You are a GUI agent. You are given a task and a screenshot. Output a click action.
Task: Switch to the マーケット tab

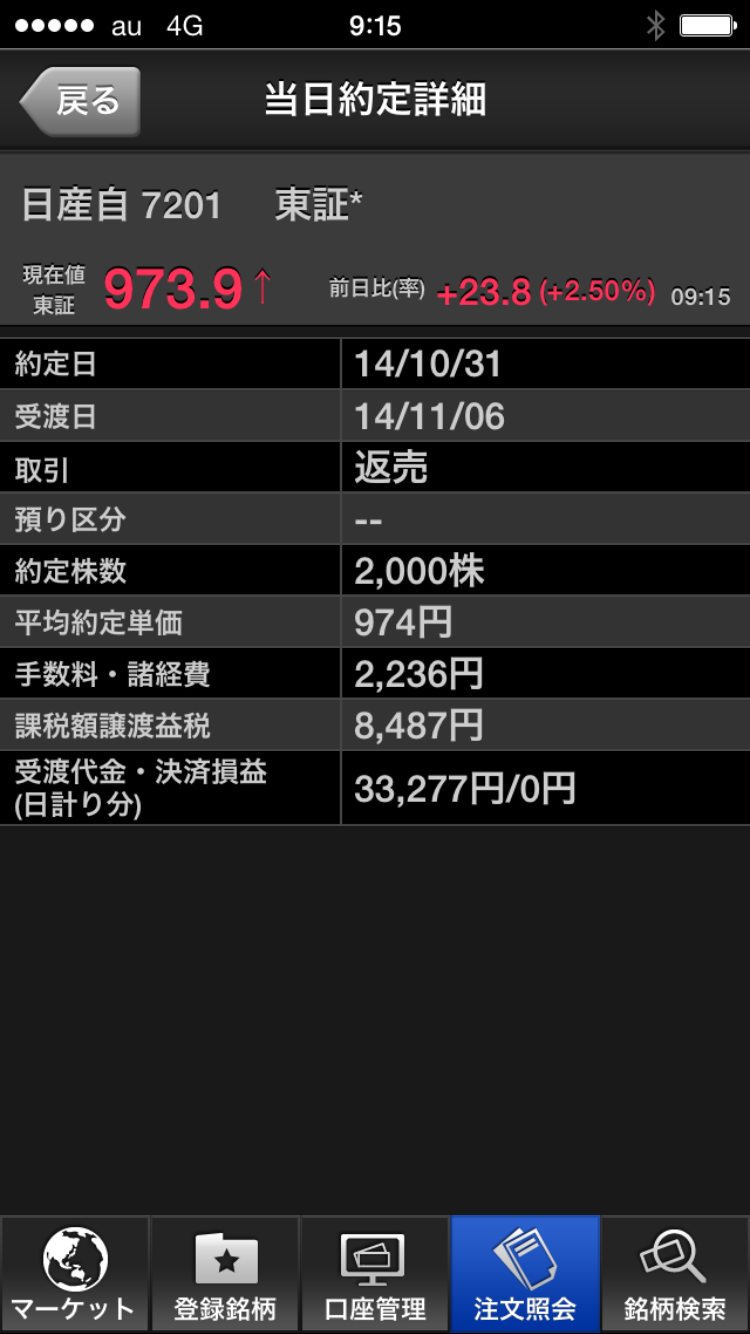(75, 1275)
